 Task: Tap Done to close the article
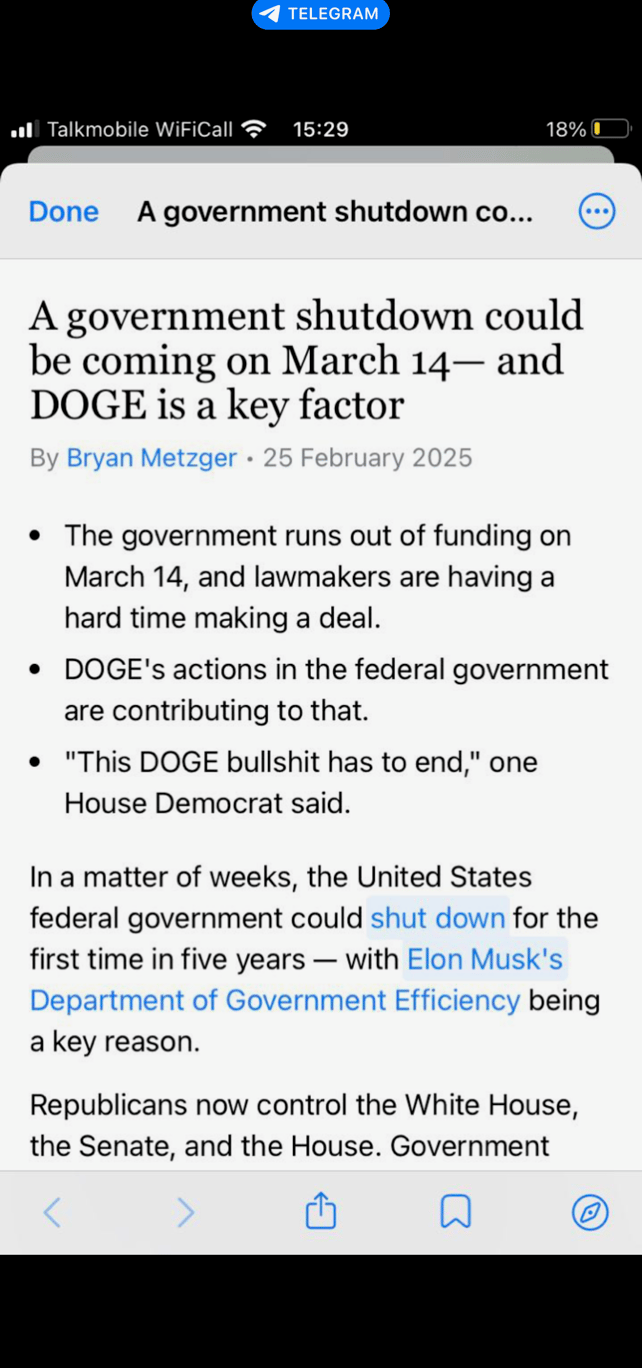64,212
